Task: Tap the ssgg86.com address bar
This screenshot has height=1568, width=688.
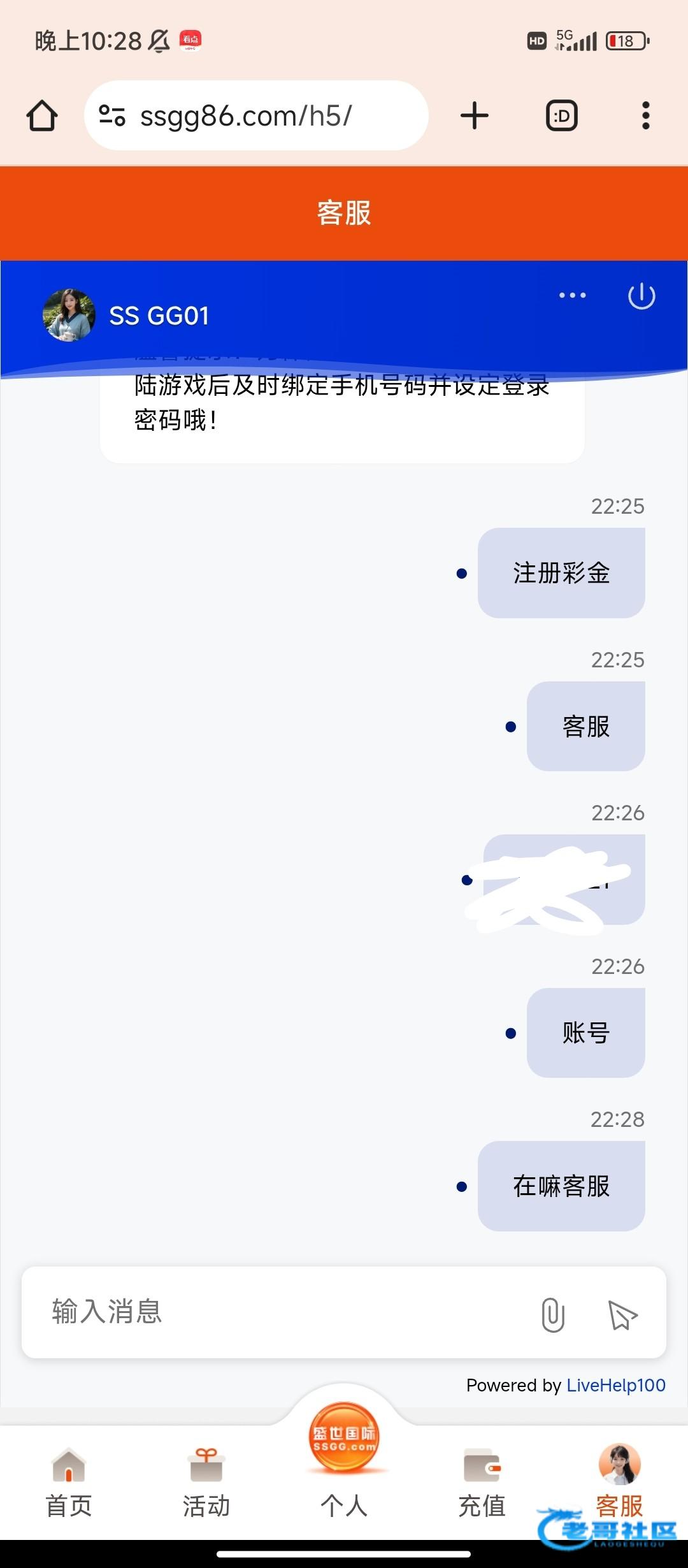Action: (x=255, y=116)
